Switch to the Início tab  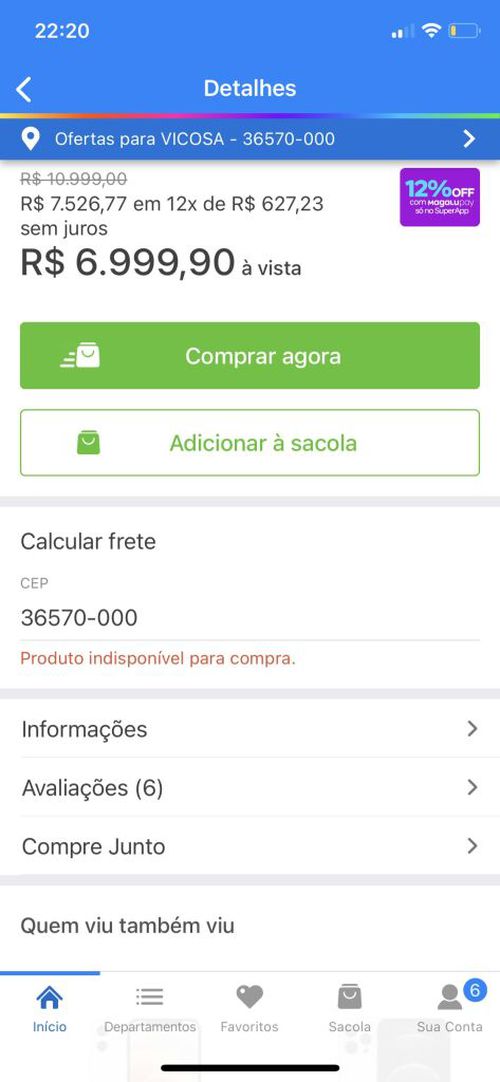50,1008
